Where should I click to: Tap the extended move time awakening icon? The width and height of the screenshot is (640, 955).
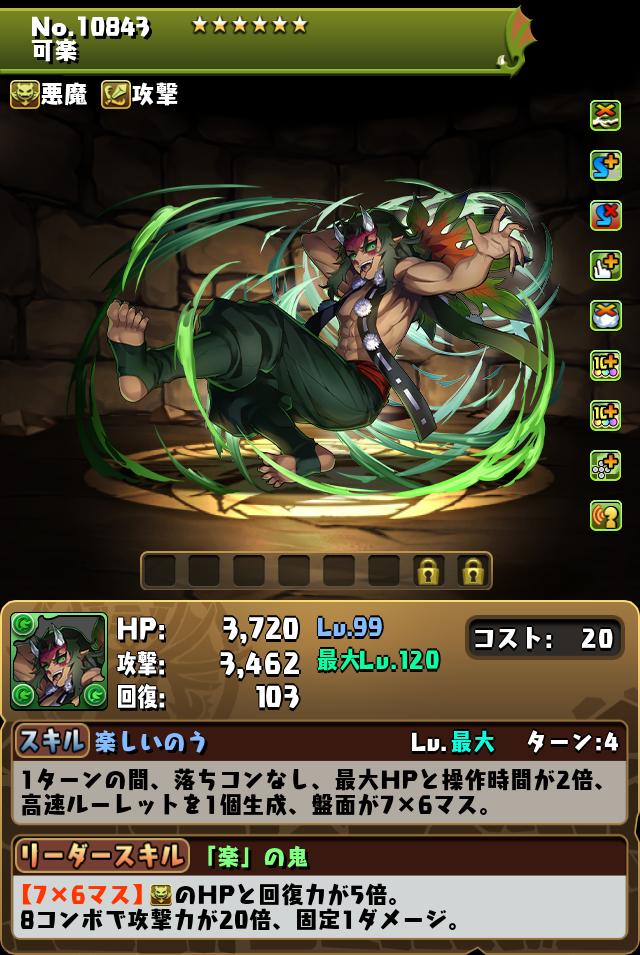pos(606,265)
